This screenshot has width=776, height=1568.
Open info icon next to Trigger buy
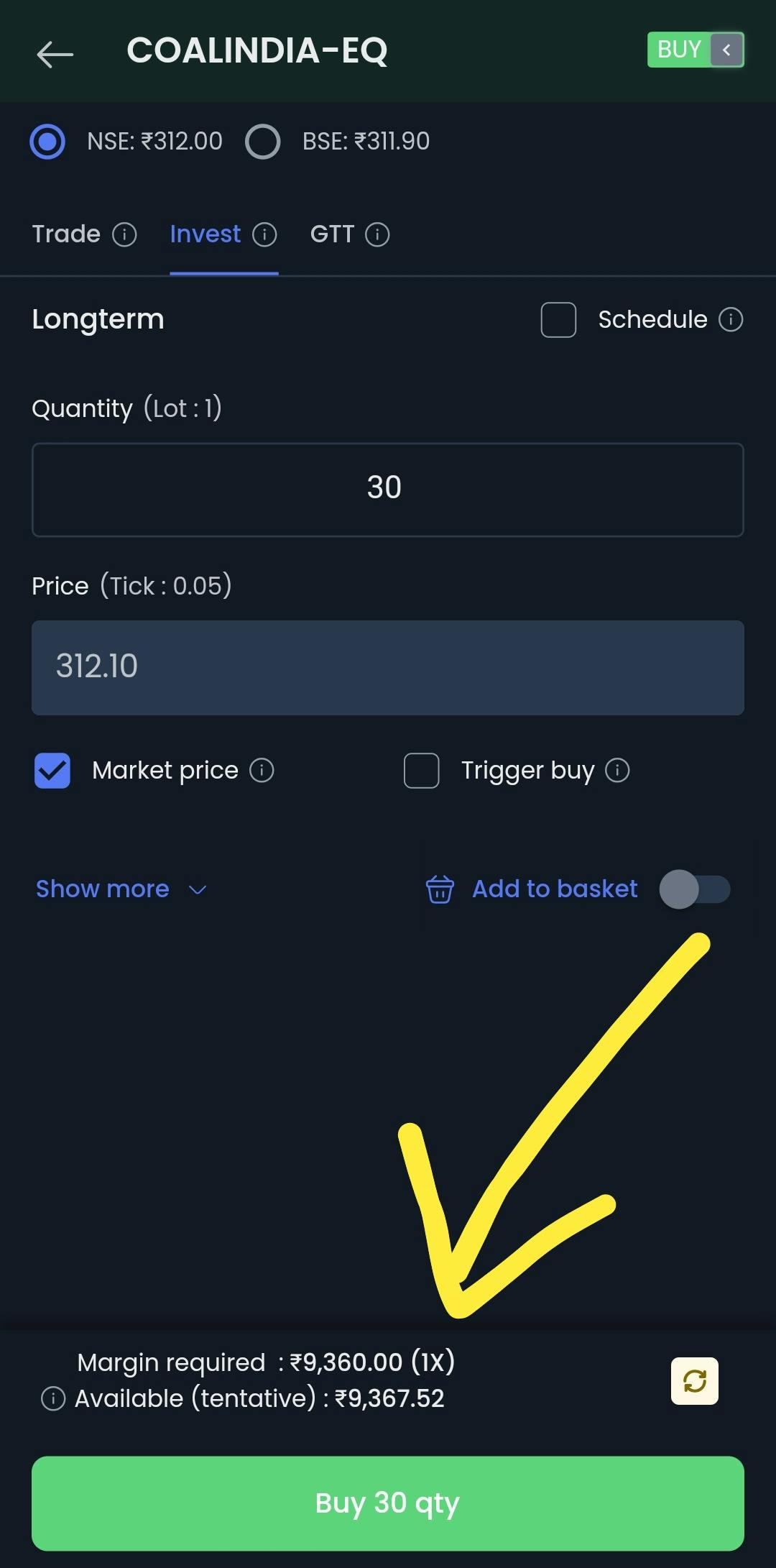[617, 771]
